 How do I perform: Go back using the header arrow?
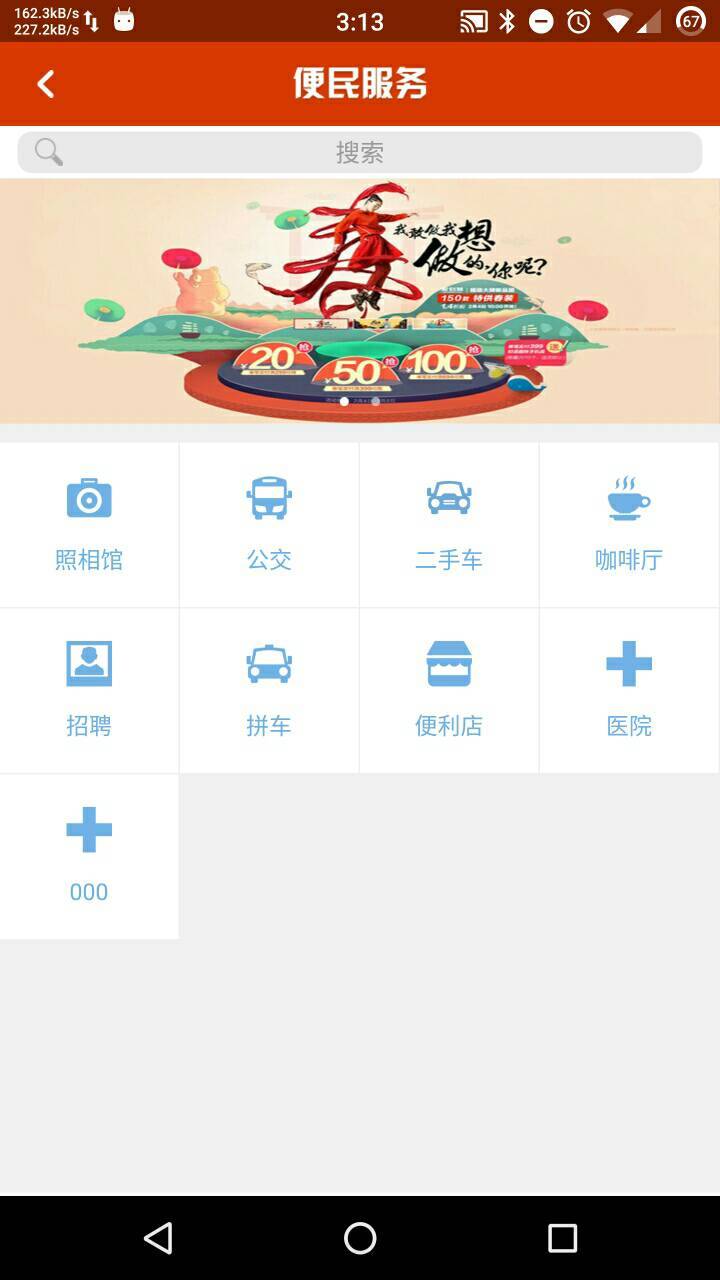(x=45, y=84)
